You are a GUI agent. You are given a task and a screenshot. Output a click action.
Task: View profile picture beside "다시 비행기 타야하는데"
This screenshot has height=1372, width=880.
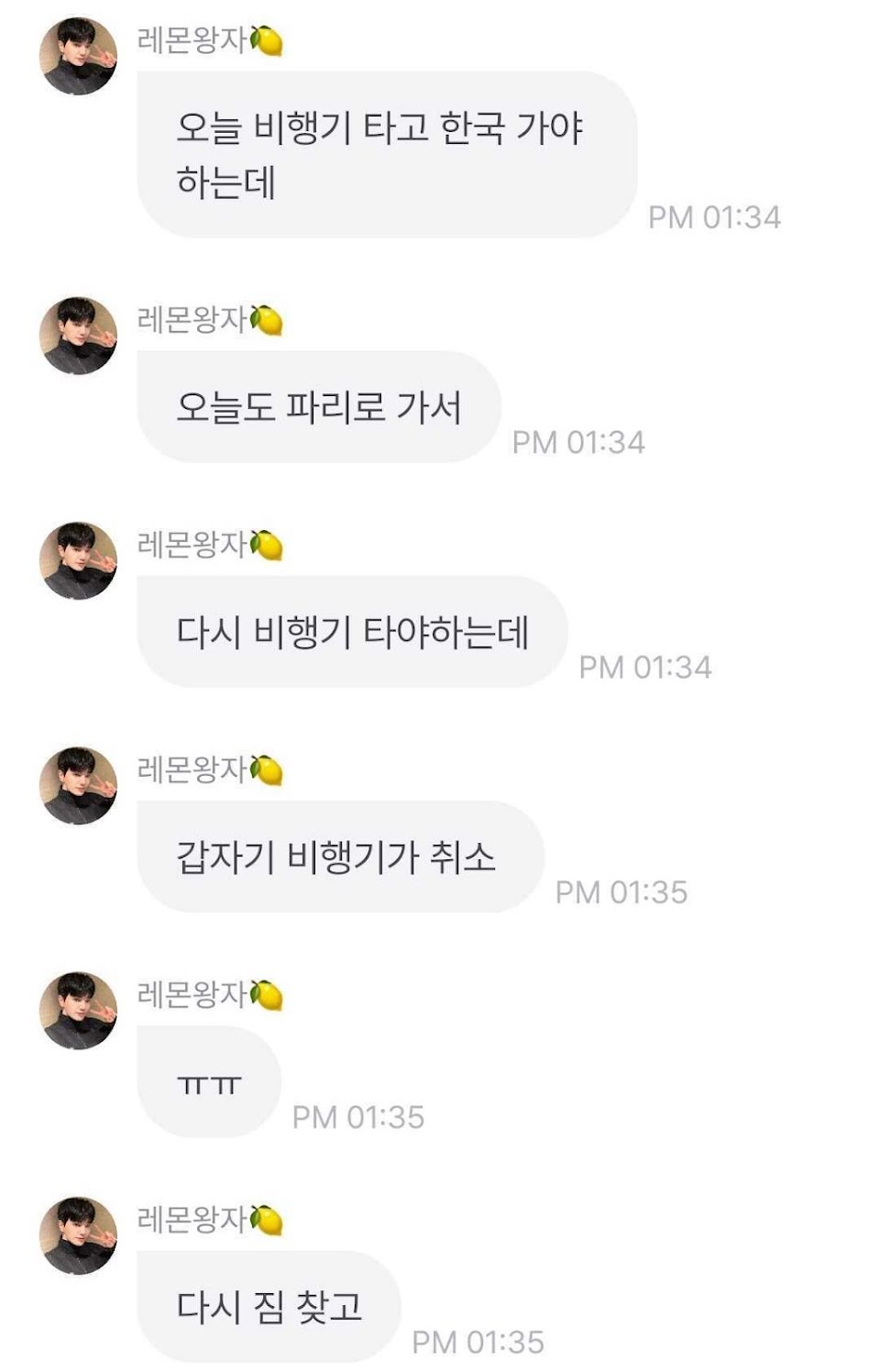[79, 560]
